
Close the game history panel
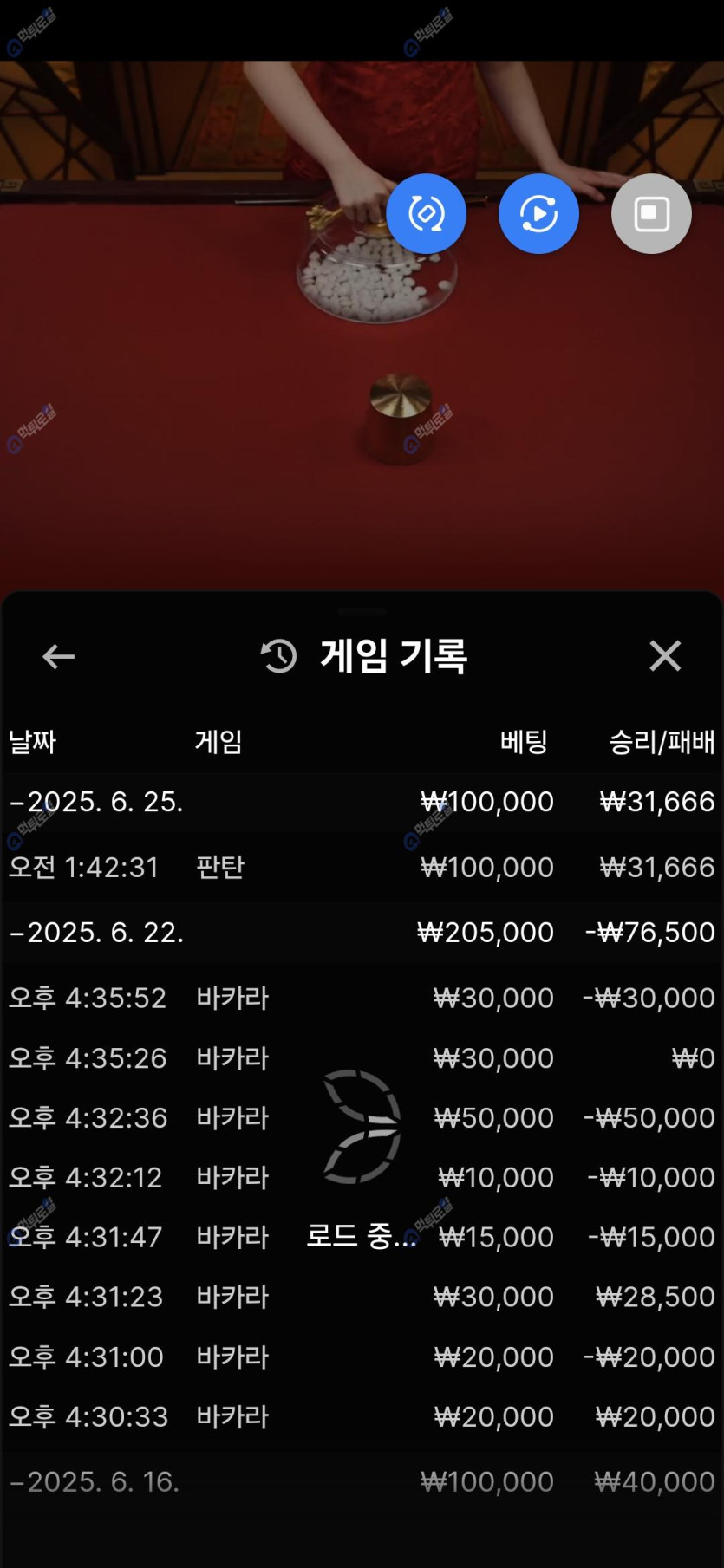coord(665,656)
